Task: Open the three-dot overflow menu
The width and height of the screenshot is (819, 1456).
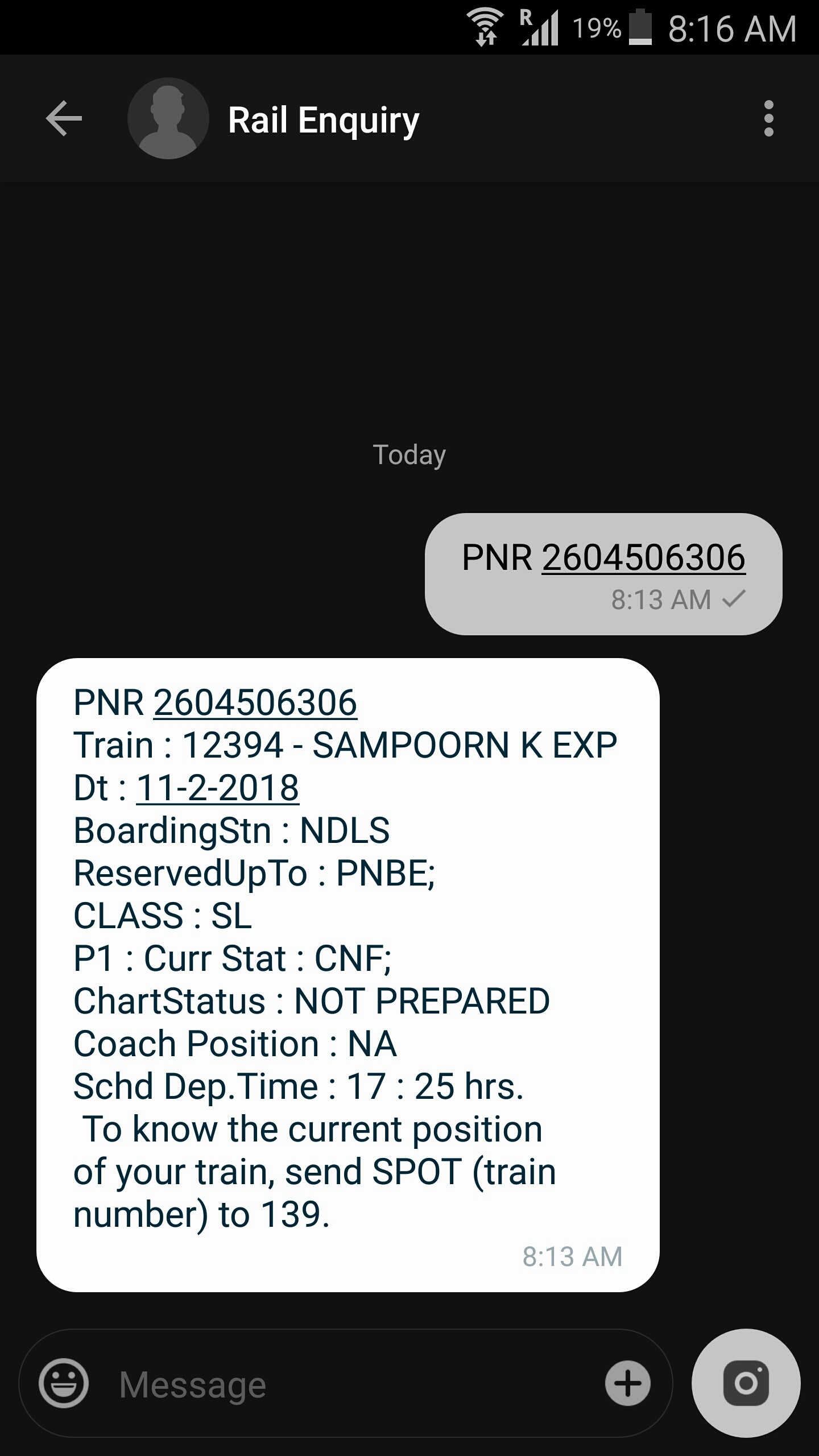Action: pyautogui.click(x=768, y=119)
